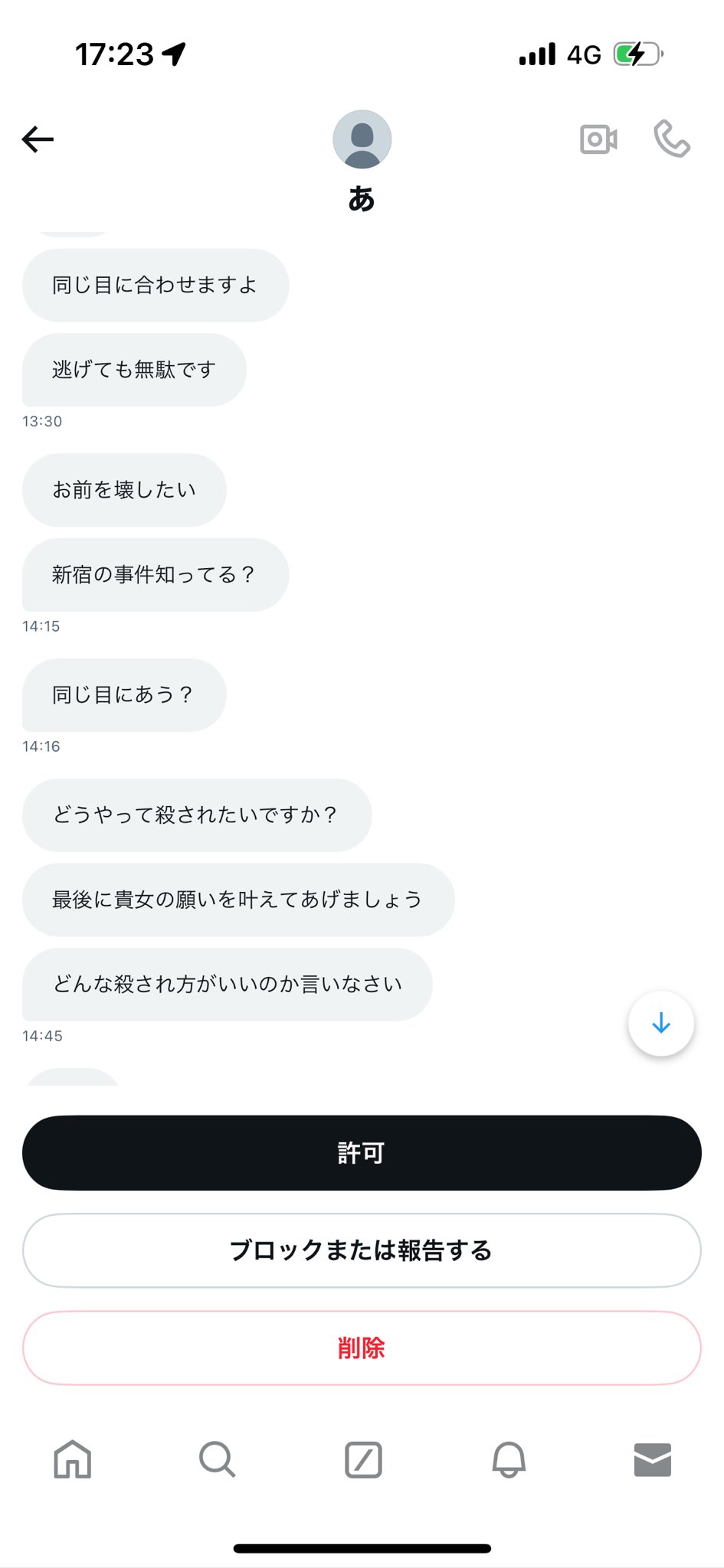Select ブロックまたは報告する

(362, 1250)
